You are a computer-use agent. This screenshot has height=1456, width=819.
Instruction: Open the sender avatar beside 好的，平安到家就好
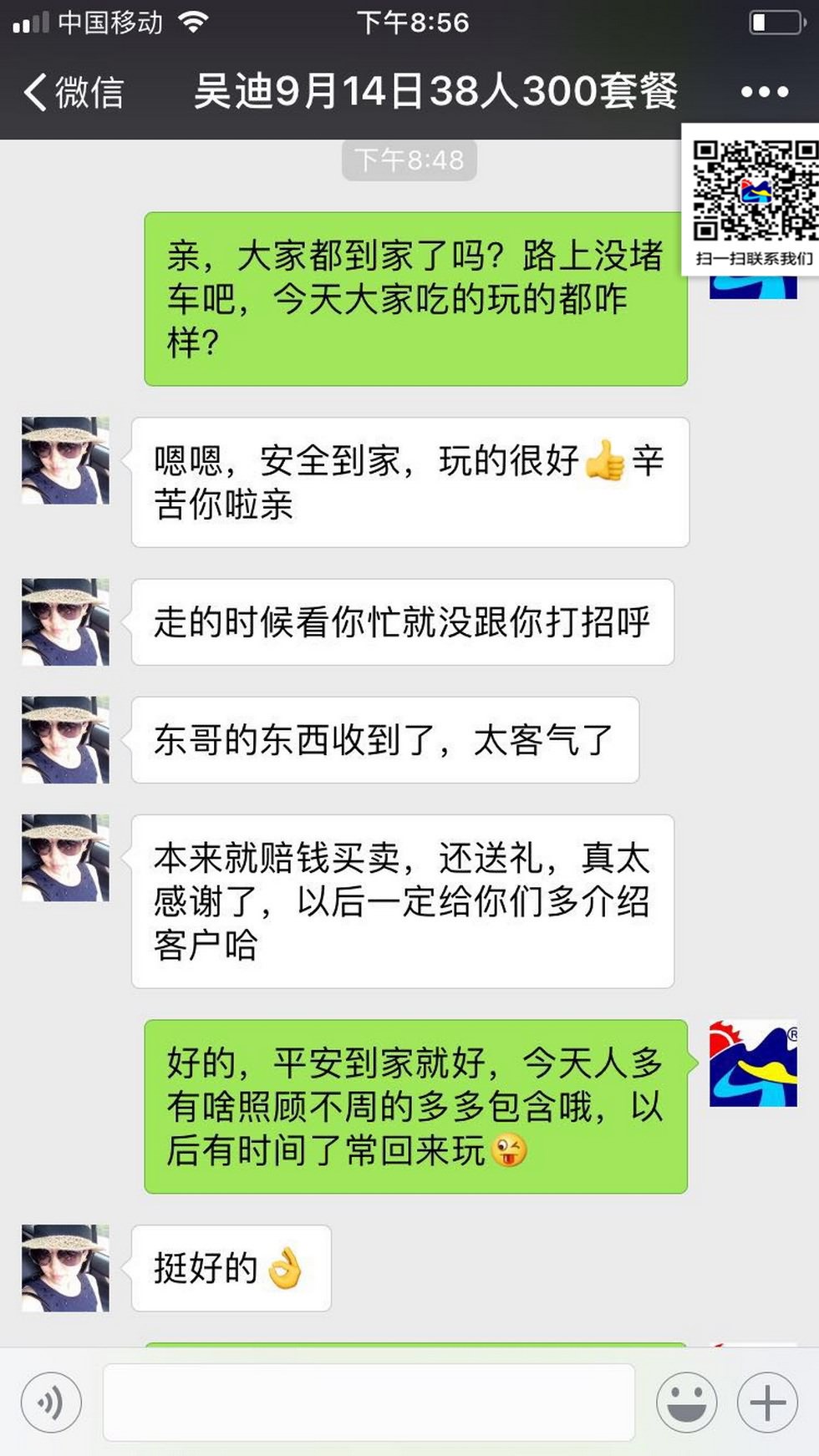click(x=753, y=1063)
